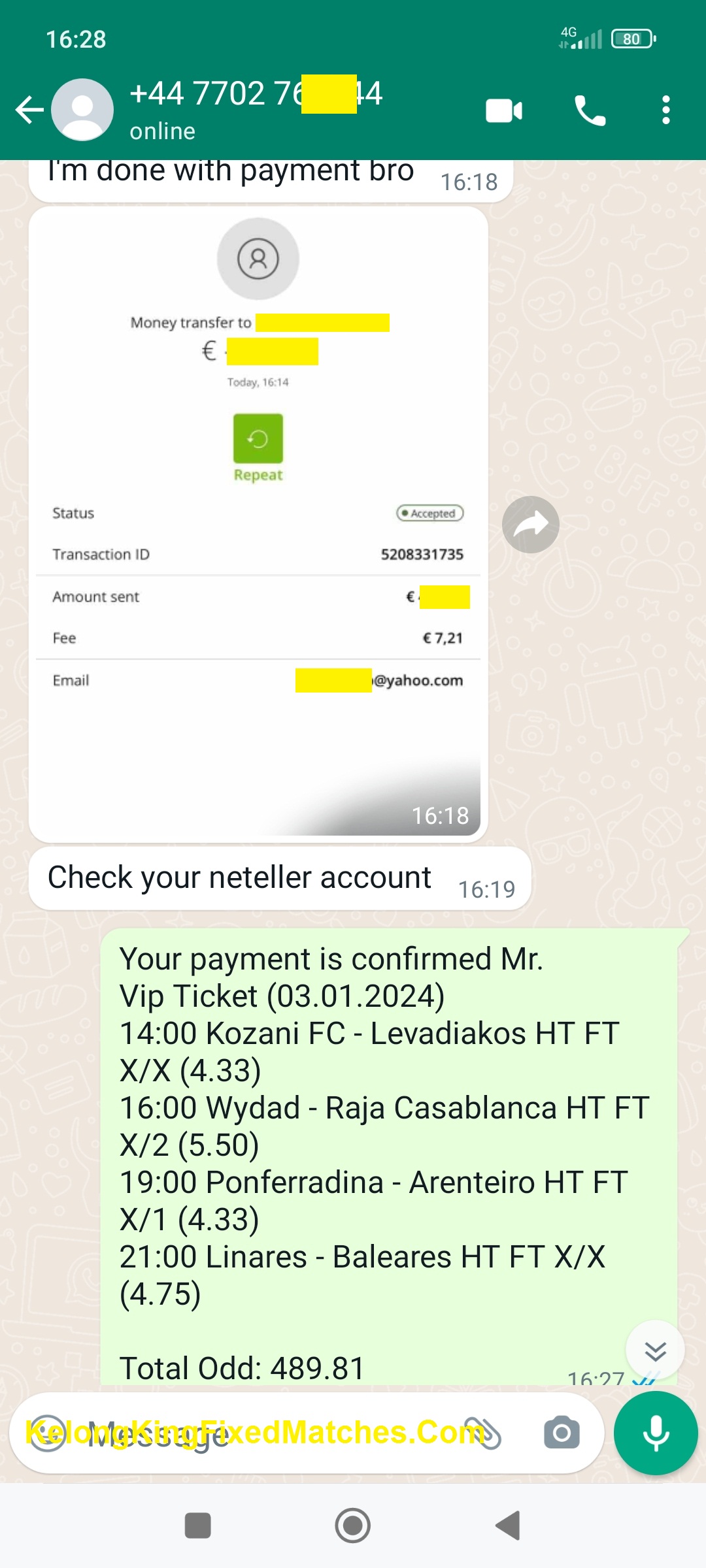Tap the system home button
Viewport: 706px width, 1568px height.
tap(353, 1526)
